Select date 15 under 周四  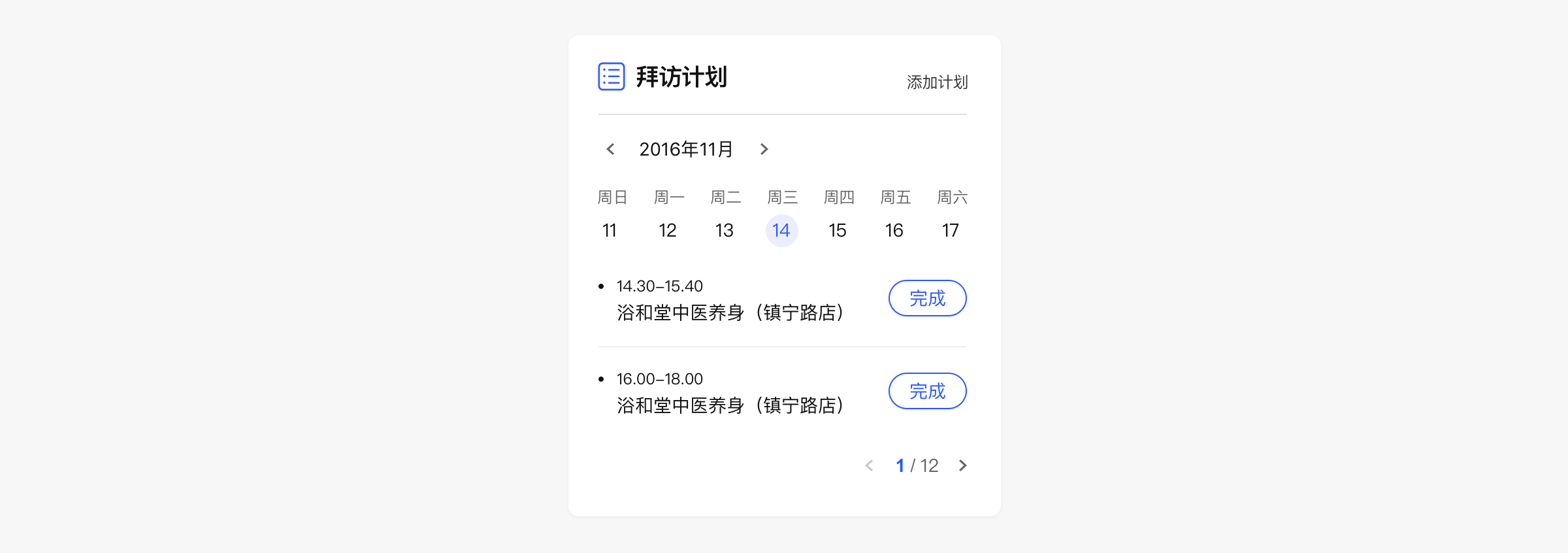(838, 230)
